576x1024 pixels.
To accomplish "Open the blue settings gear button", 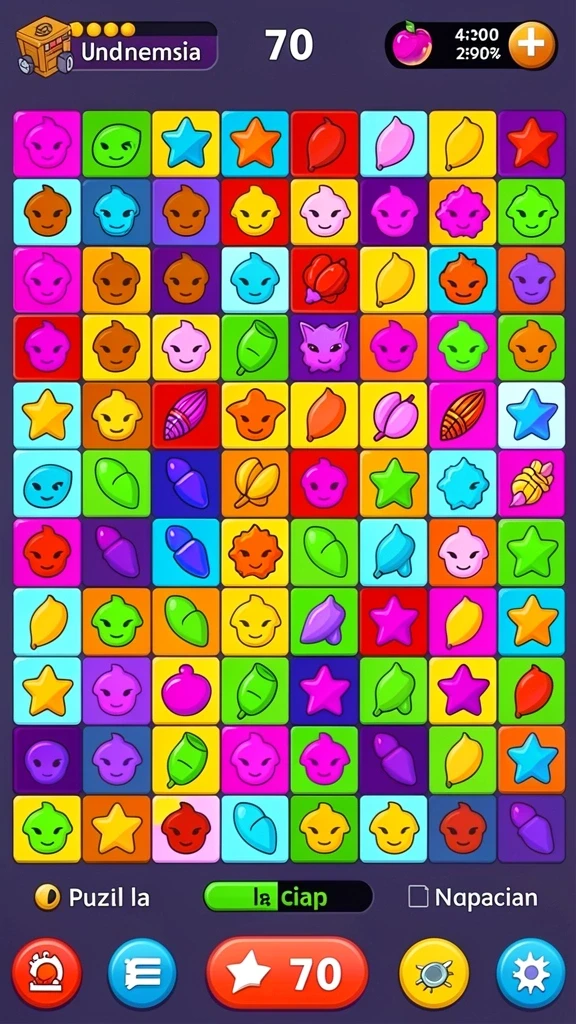I will 530,974.
